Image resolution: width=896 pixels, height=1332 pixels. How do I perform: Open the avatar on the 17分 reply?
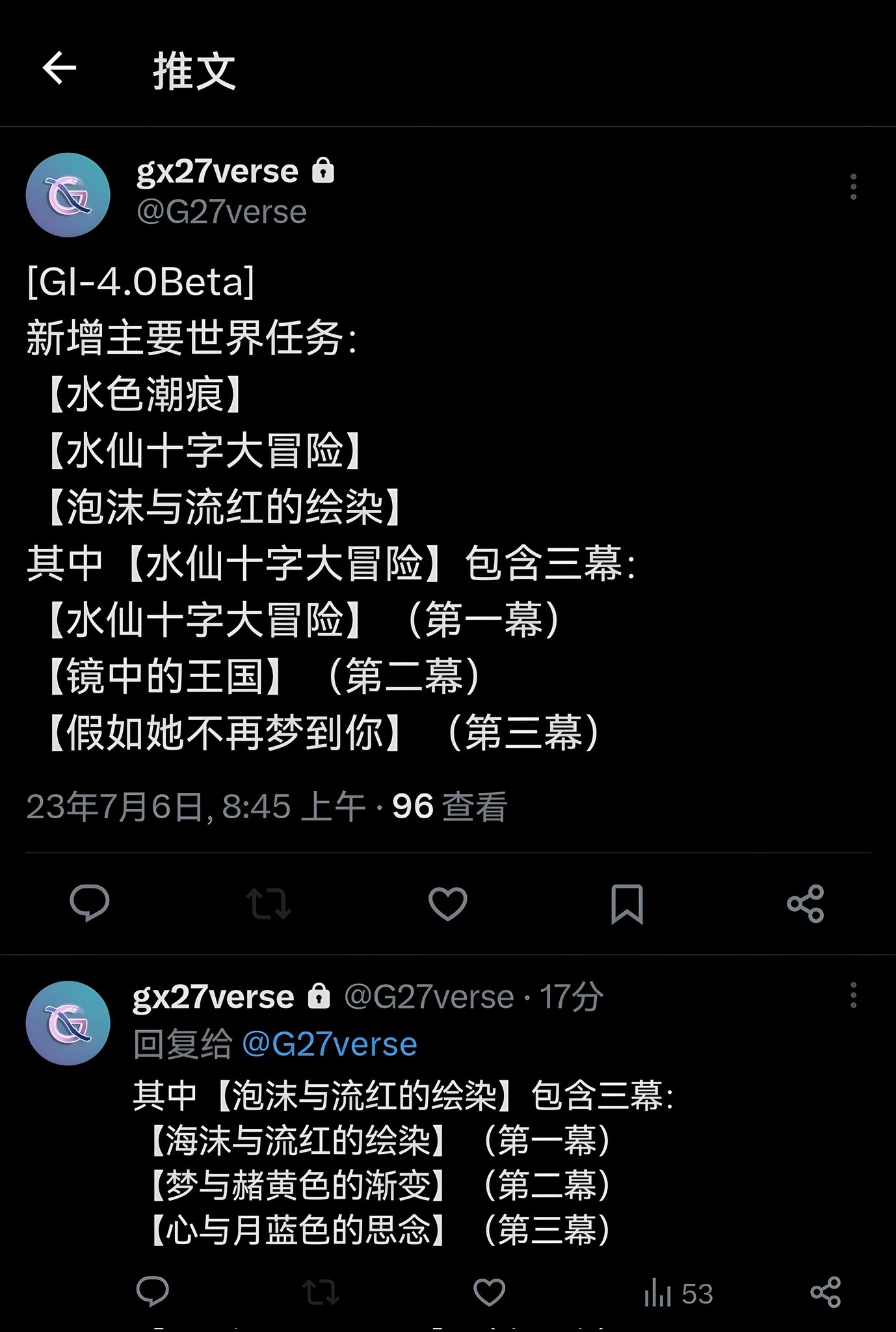[x=68, y=1023]
